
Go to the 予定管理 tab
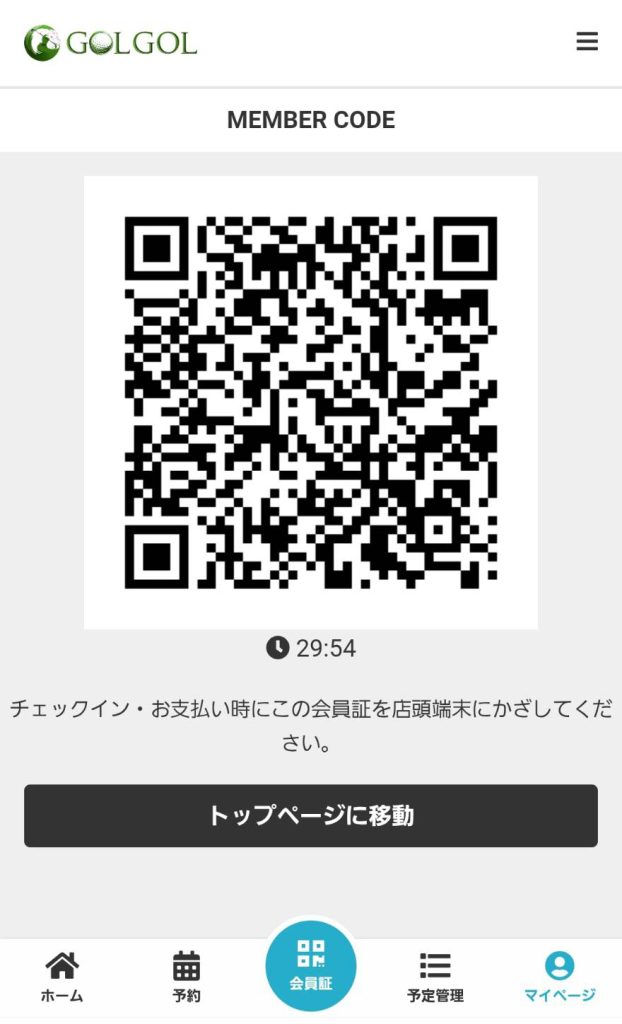tap(435, 977)
